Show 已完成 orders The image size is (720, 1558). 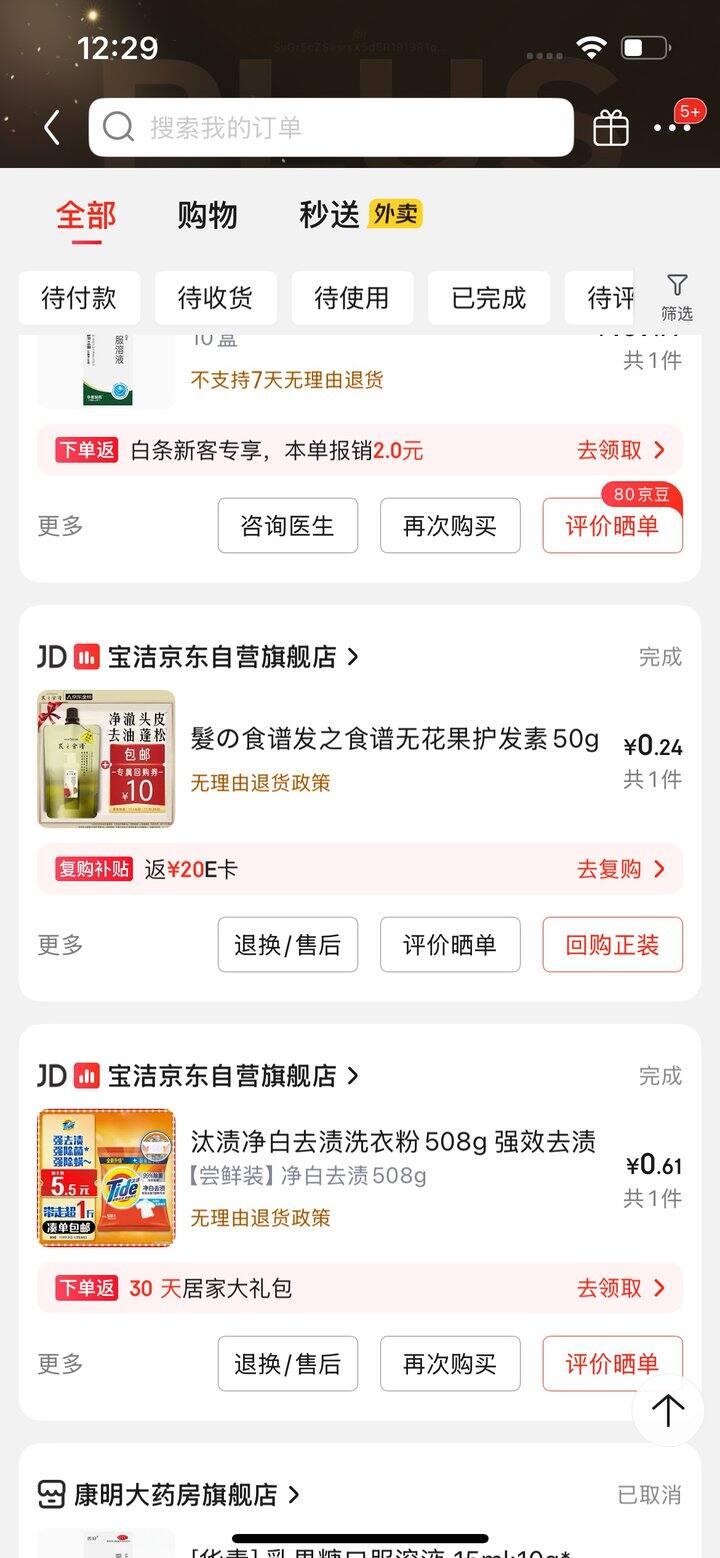click(489, 298)
